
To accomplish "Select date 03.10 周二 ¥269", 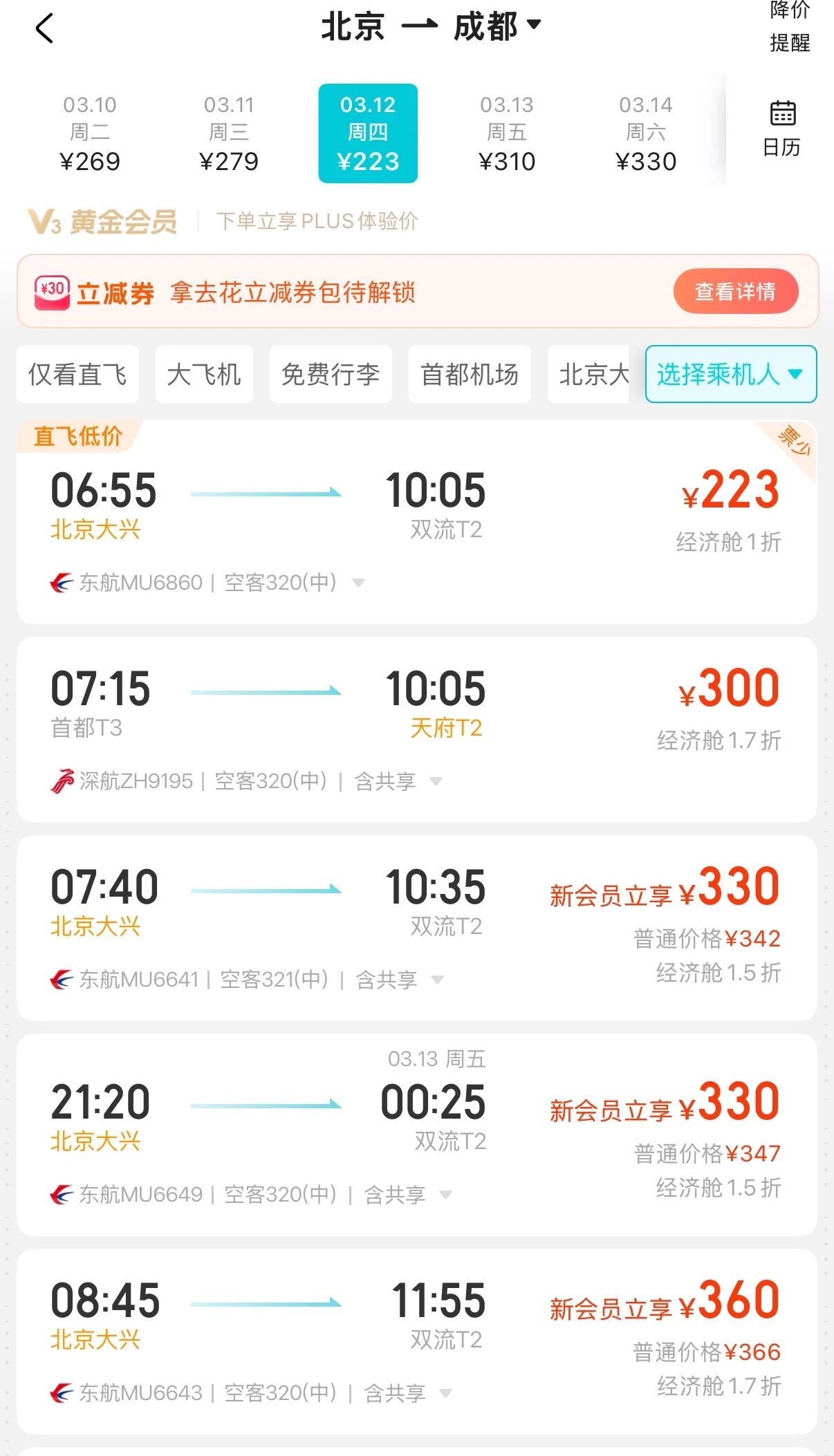I will click(x=90, y=133).
